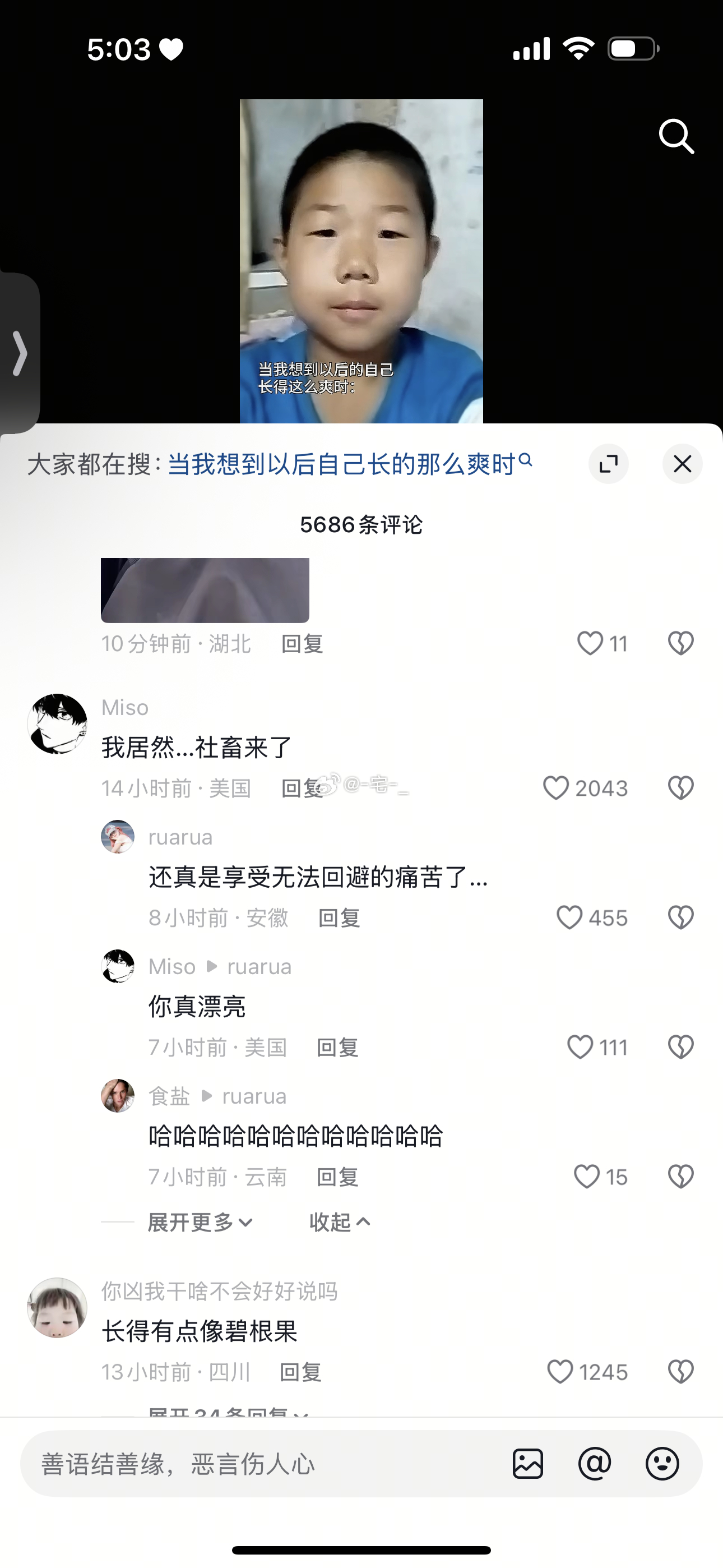View the image in the Hubei comment

pos(205,590)
